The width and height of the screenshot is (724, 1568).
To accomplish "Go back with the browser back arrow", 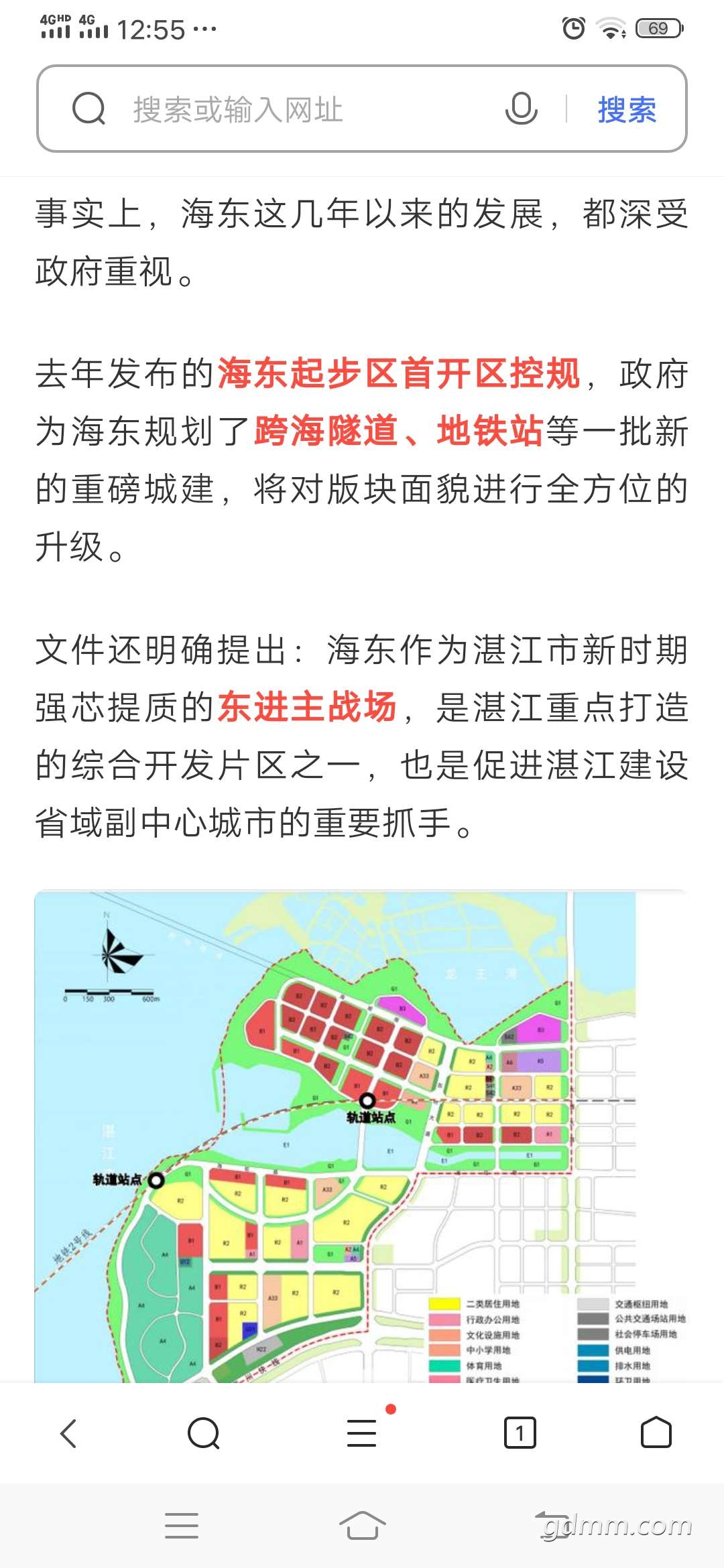I will pyautogui.click(x=68, y=1433).
